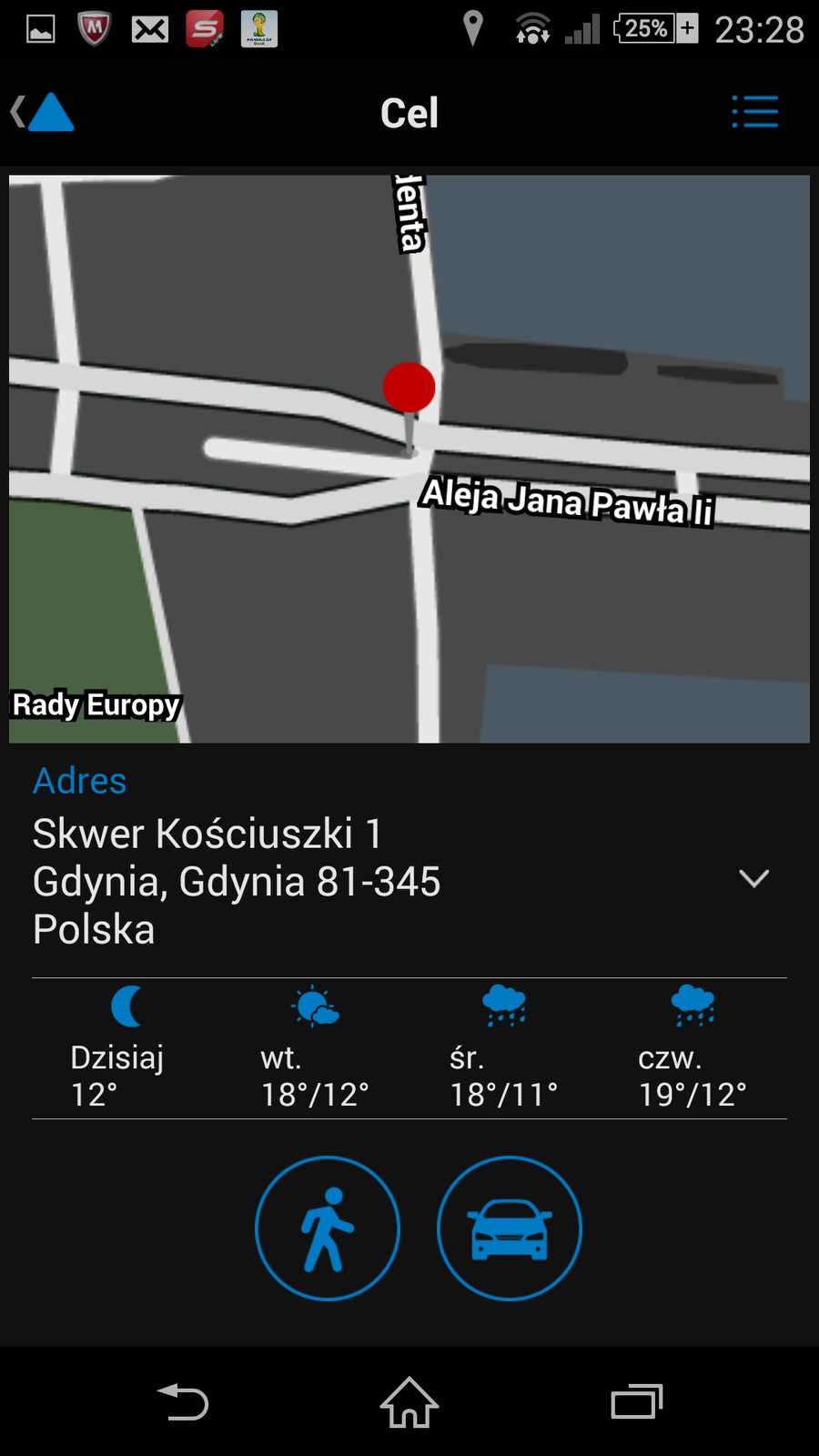Tap the partly cloudy icon for Tuesday
This screenshot has height=1456, width=819.
coord(316,1007)
